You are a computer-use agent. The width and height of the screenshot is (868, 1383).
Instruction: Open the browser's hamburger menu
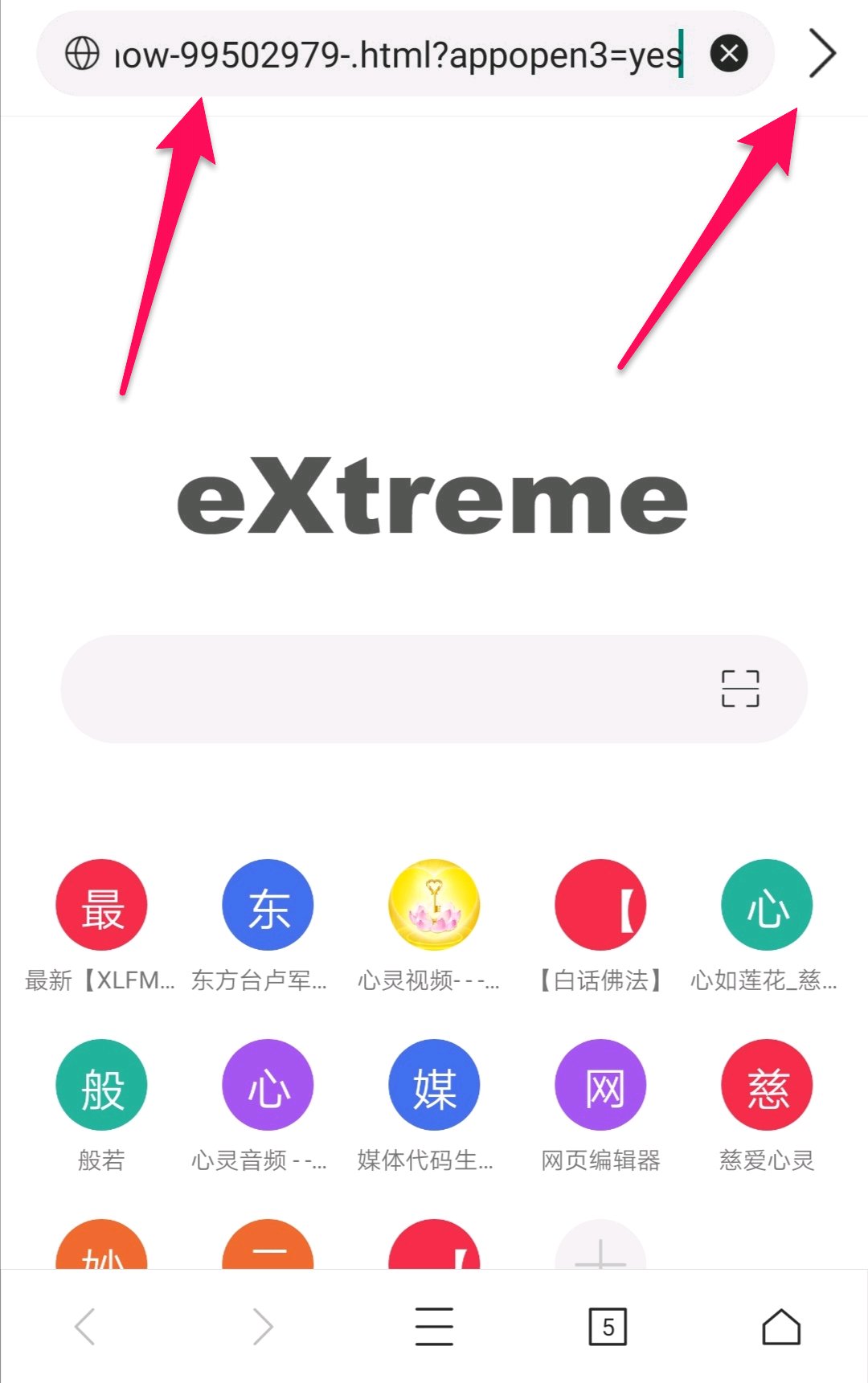pyautogui.click(x=434, y=1326)
